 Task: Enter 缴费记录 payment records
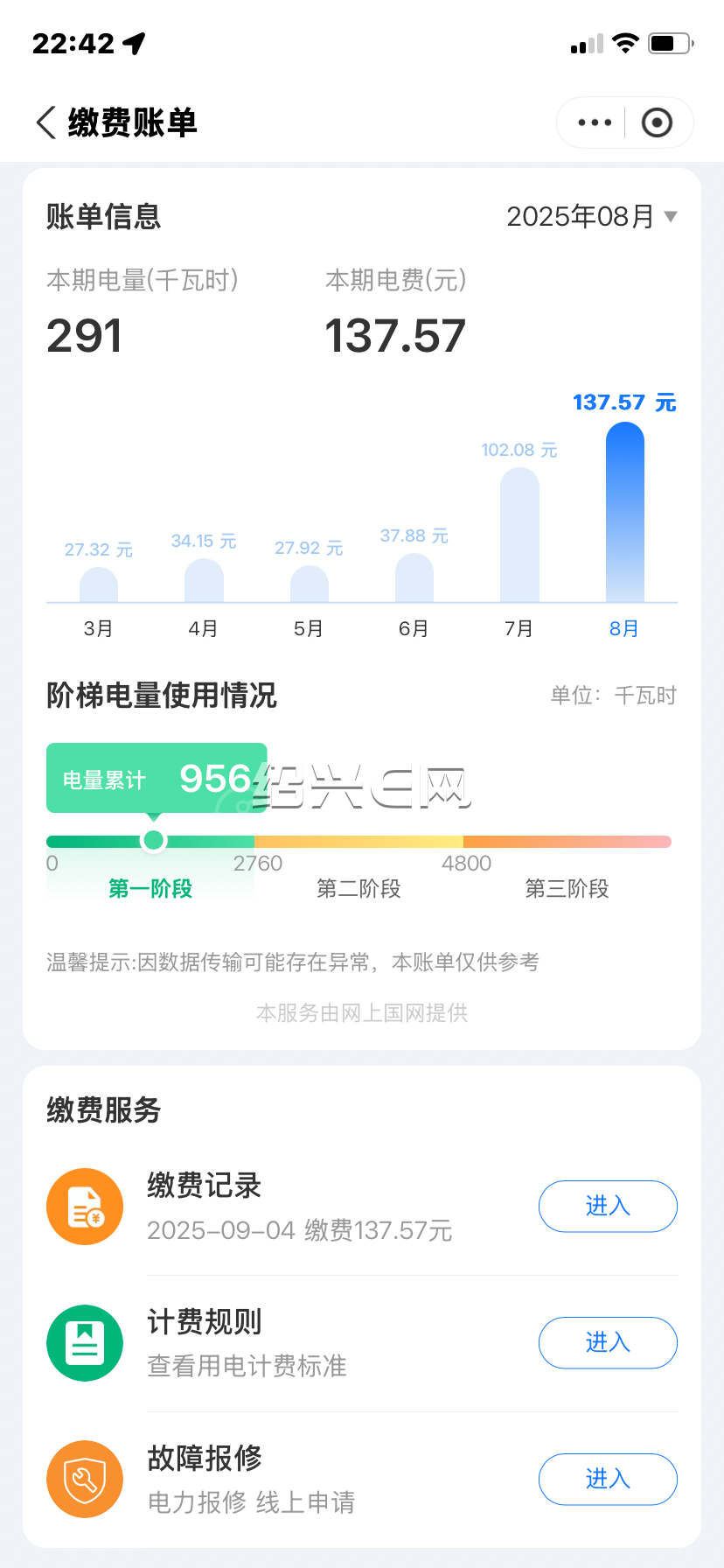[608, 1206]
